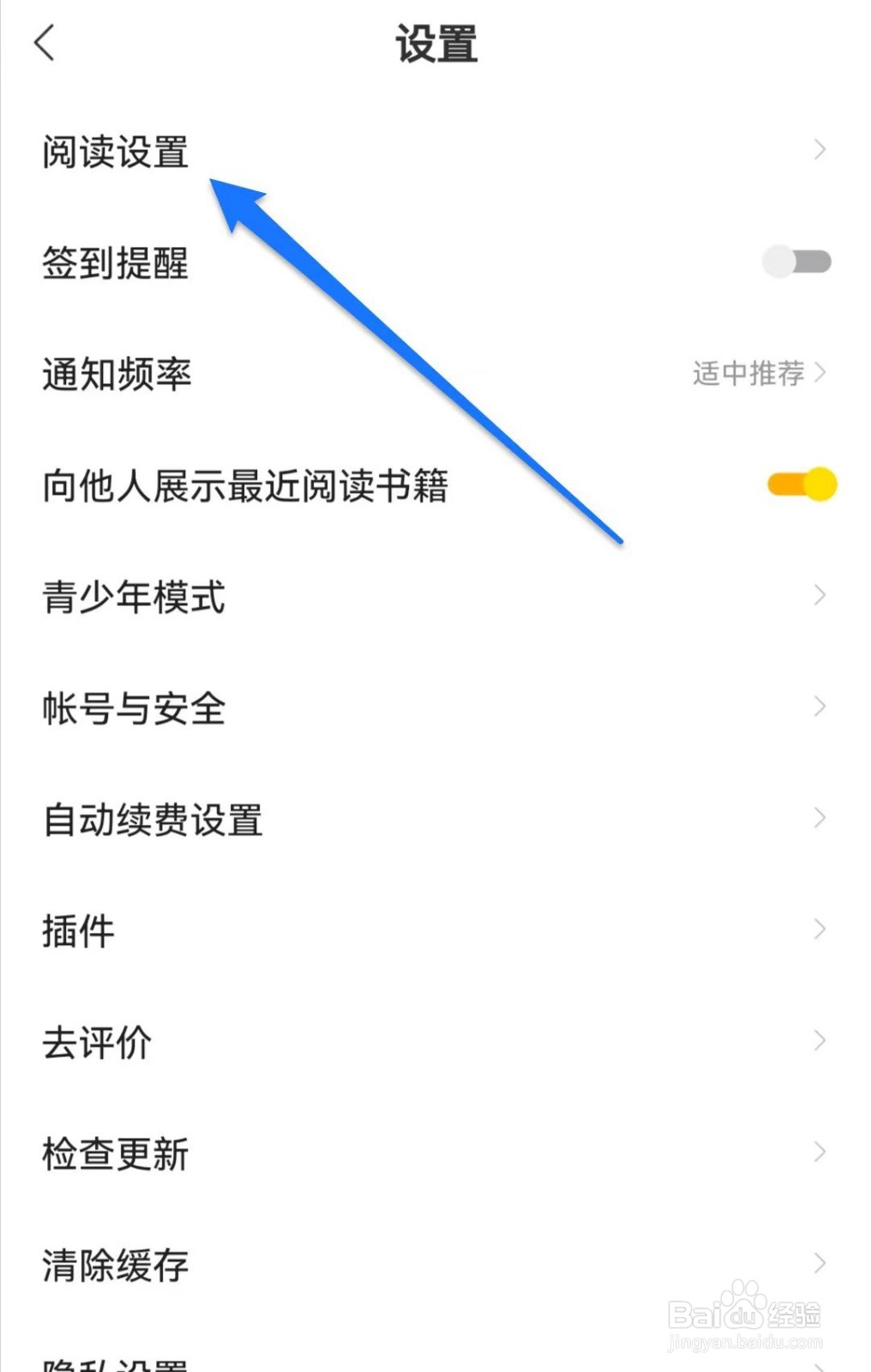The image size is (871, 1372).
Task: Expand 青少年模式 settings via its chevron
Action: point(819,595)
